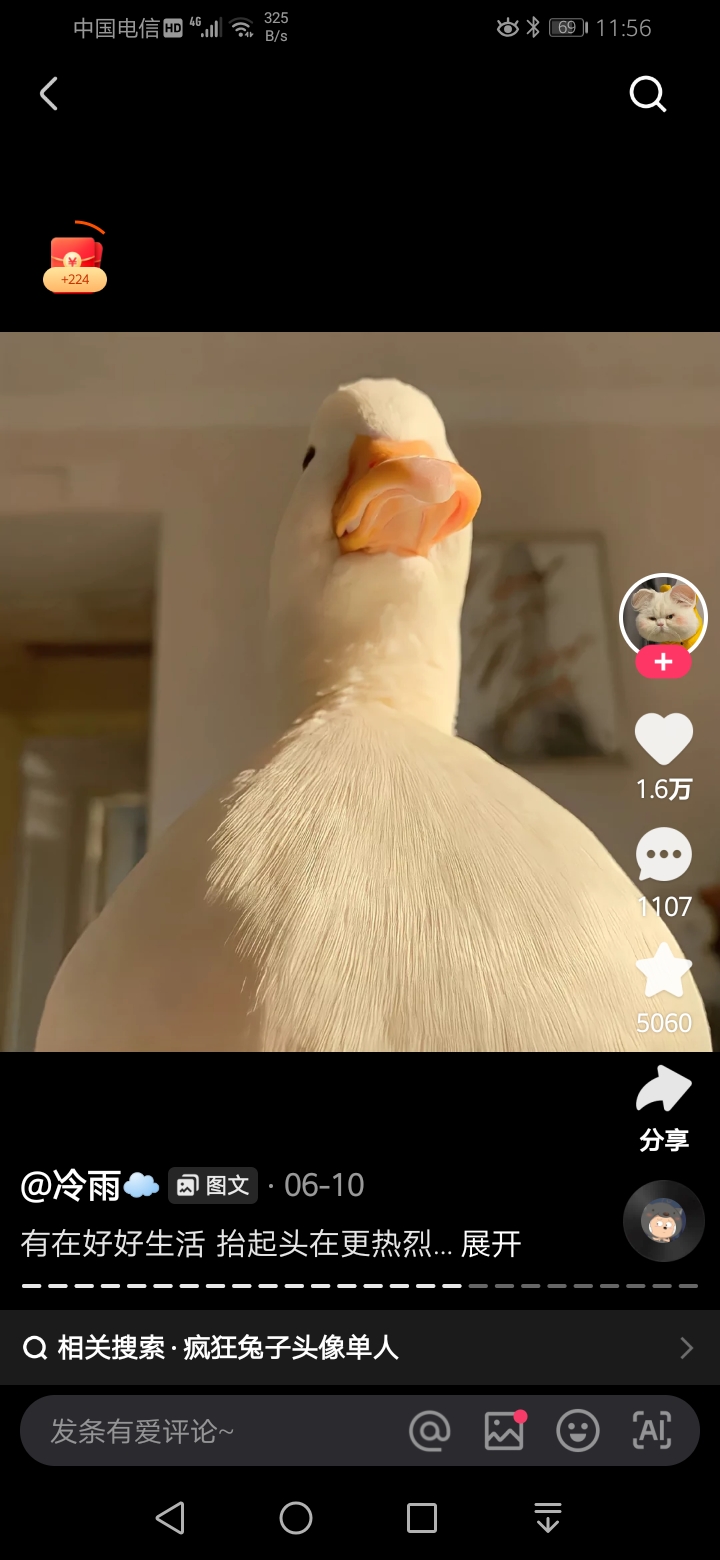Open the AI comment assistant
The width and height of the screenshot is (720, 1560).
click(652, 1431)
